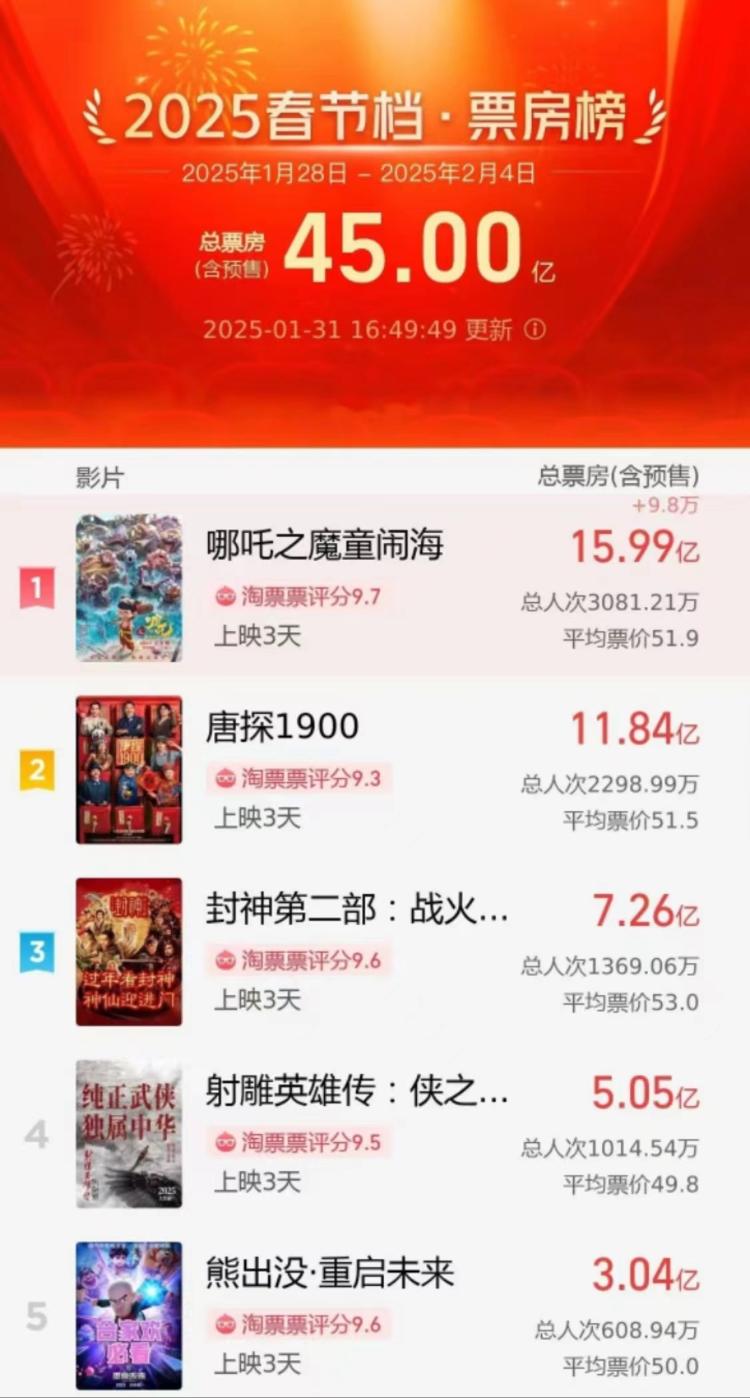750x1398 pixels.
Task: Select the 封神第二部 box office entry
Action: tap(358, 910)
